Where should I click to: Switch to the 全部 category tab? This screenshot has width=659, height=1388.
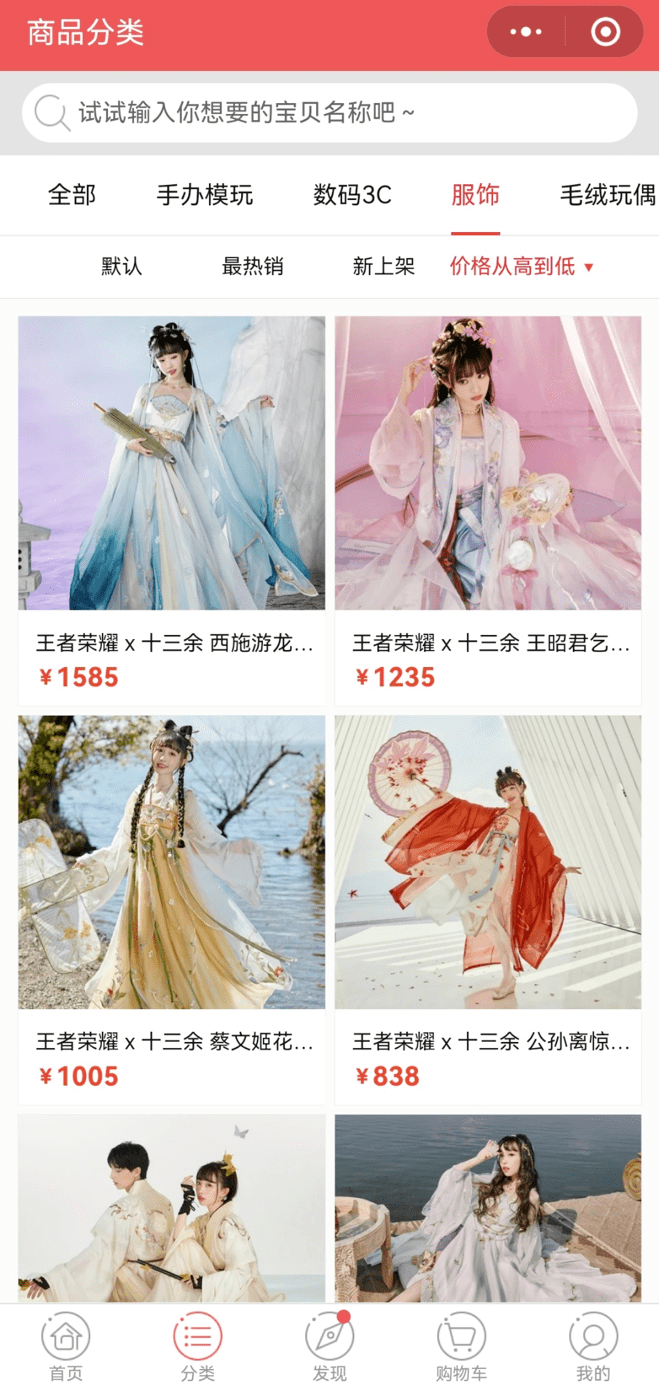pyautogui.click(x=72, y=195)
